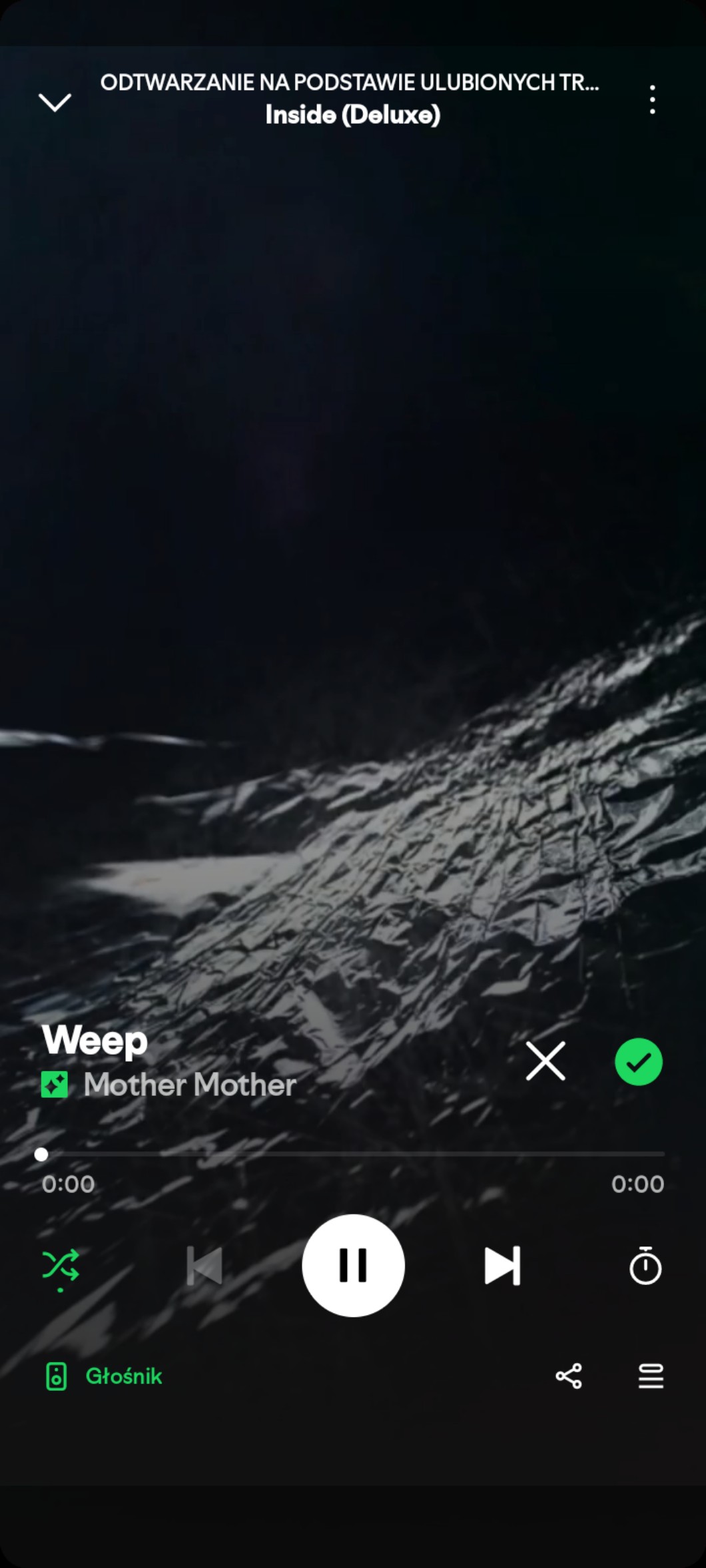The image size is (706, 1568).
Task: Skip to the next track
Action: (502, 1266)
